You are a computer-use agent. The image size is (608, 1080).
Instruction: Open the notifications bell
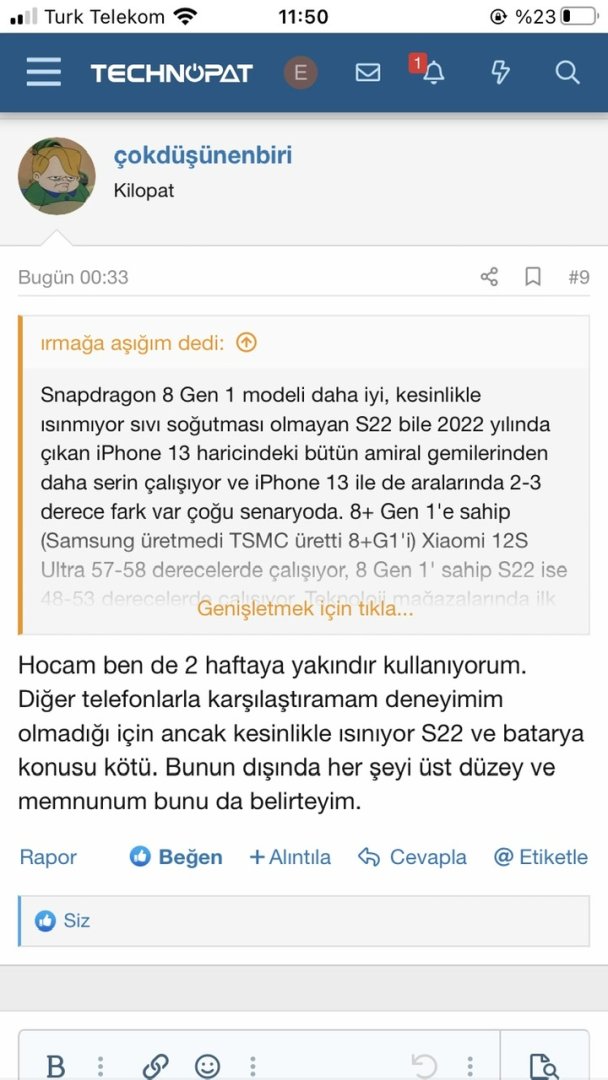pyautogui.click(x=433, y=72)
